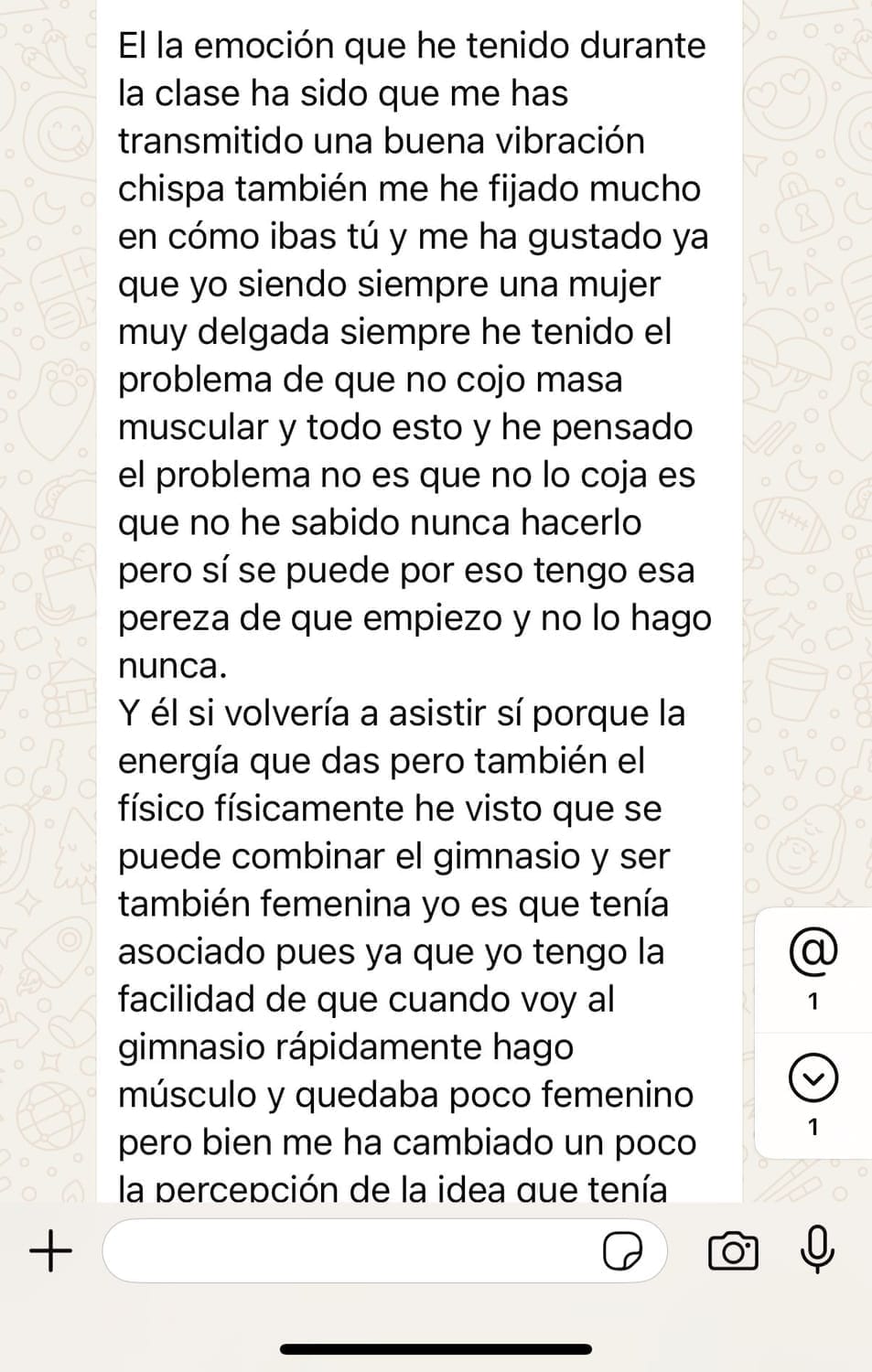Viewport: 872px width, 1372px height.
Task: Open the attachment plus menu
Action: [x=51, y=1250]
